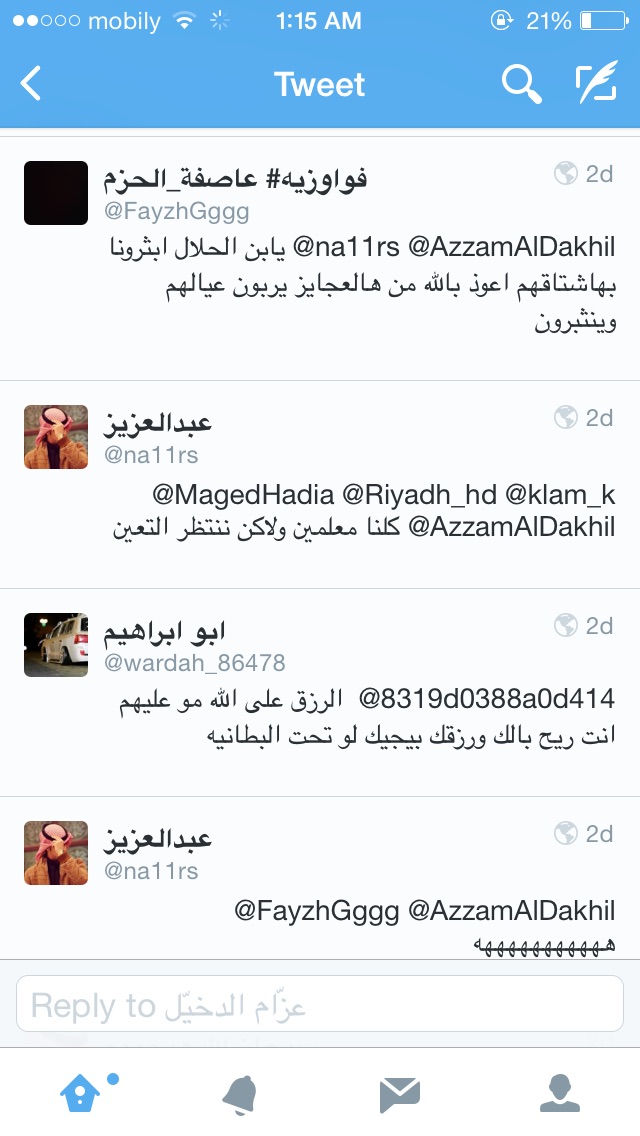
Task: Open the @klam_k mention
Action: [x=560, y=495]
